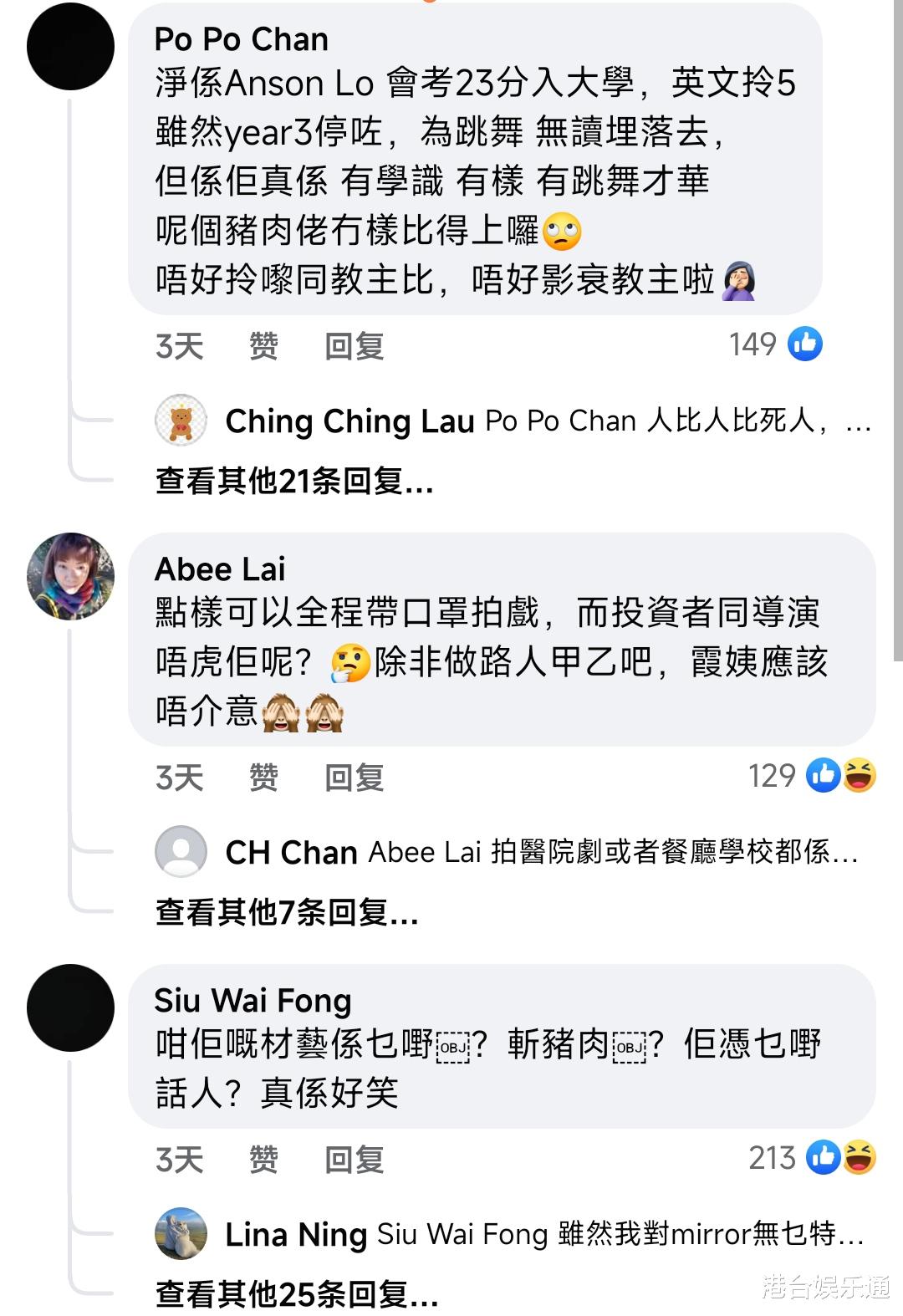Open Po Po Chan's profile avatar
The image size is (903, 1316).
click(x=70, y=48)
